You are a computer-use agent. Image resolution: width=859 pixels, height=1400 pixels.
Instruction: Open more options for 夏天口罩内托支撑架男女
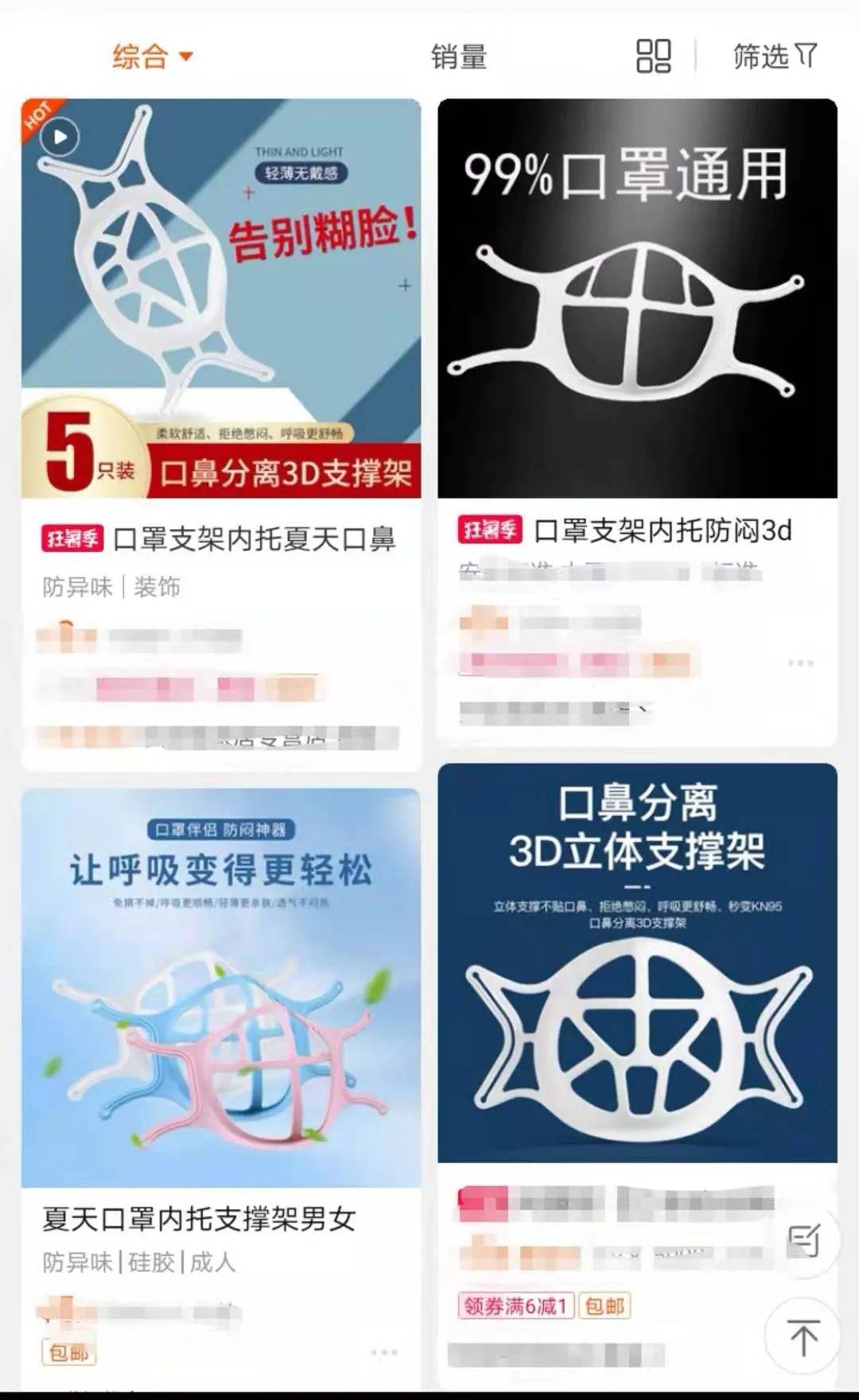[383, 1351]
